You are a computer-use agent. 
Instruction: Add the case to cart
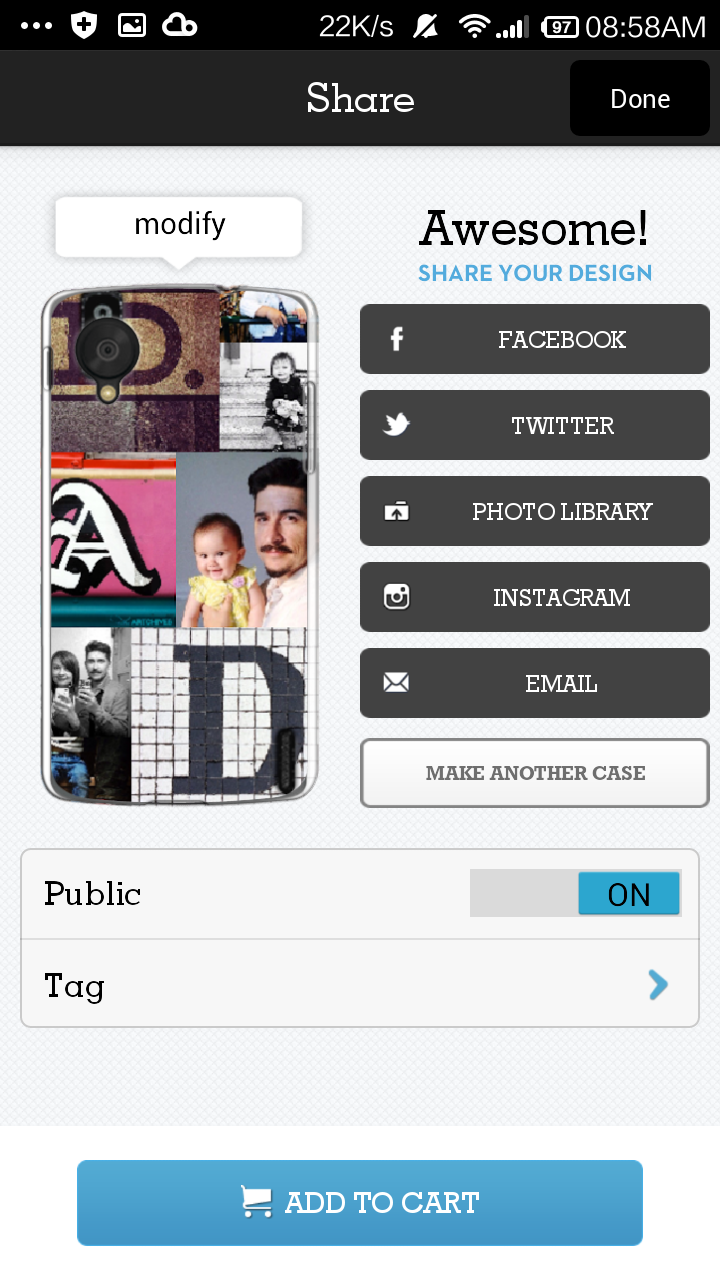click(x=360, y=1202)
